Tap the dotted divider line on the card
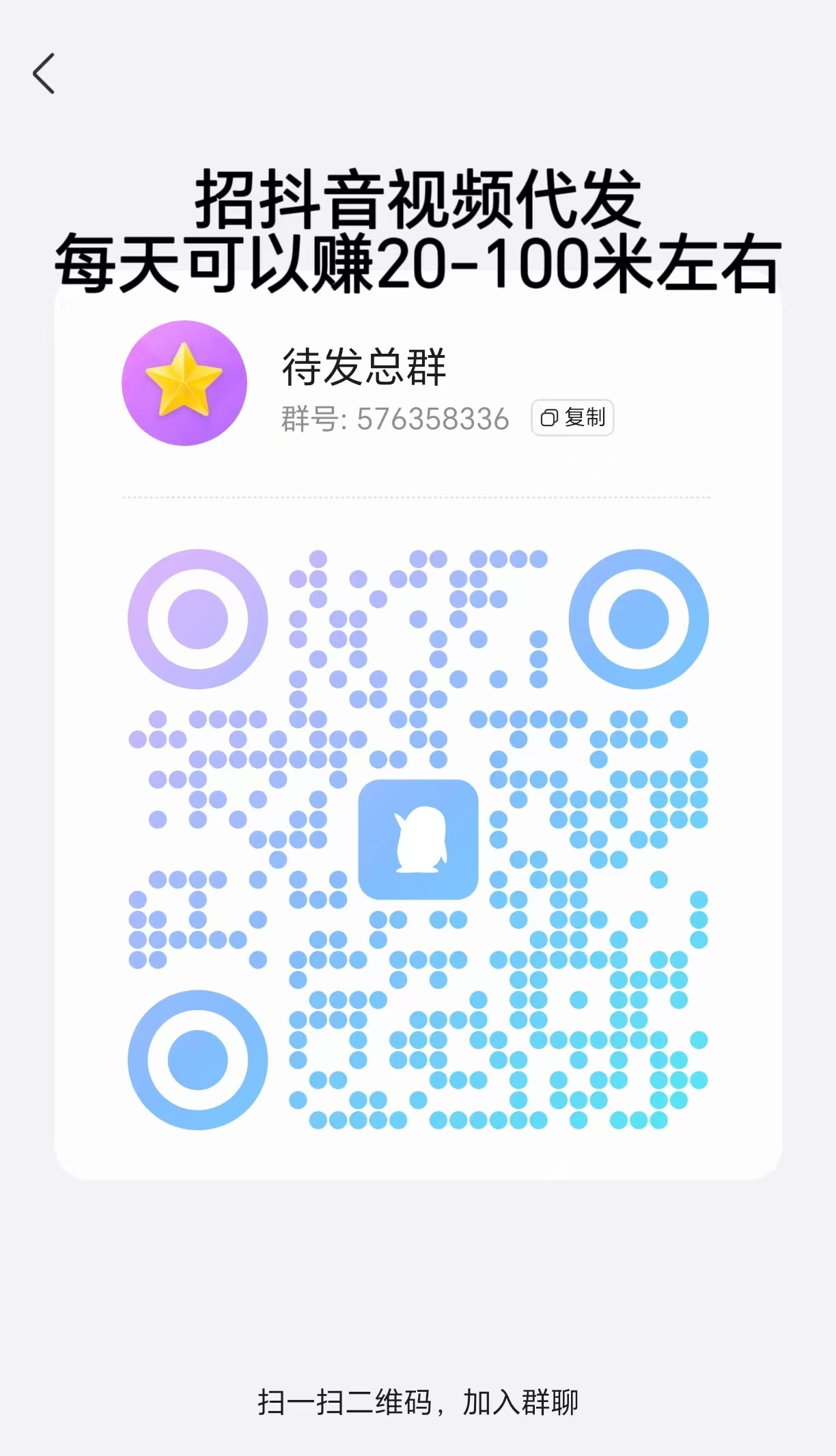The height and width of the screenshot is (1456, 836). click(417, 498)
